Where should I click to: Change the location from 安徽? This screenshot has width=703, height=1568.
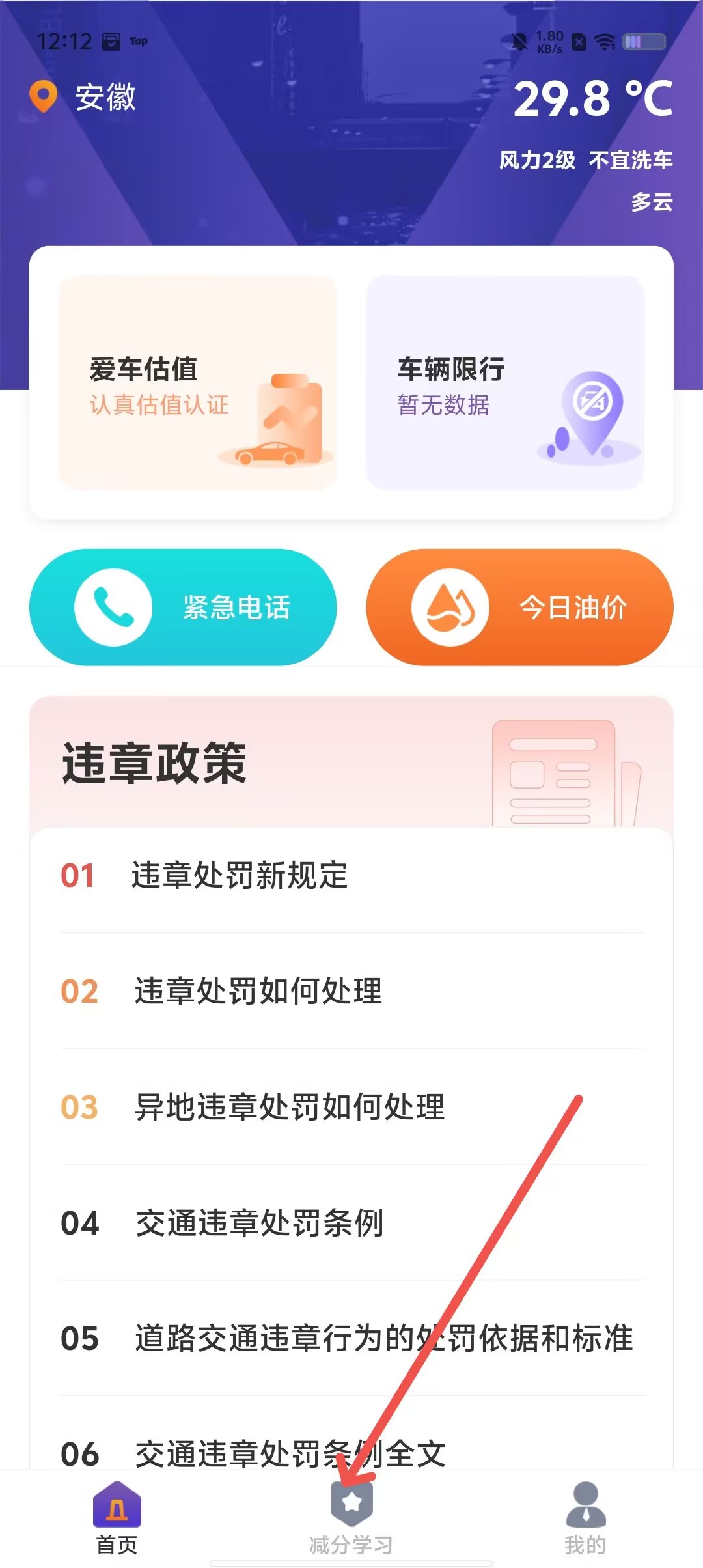coord(83,97)
